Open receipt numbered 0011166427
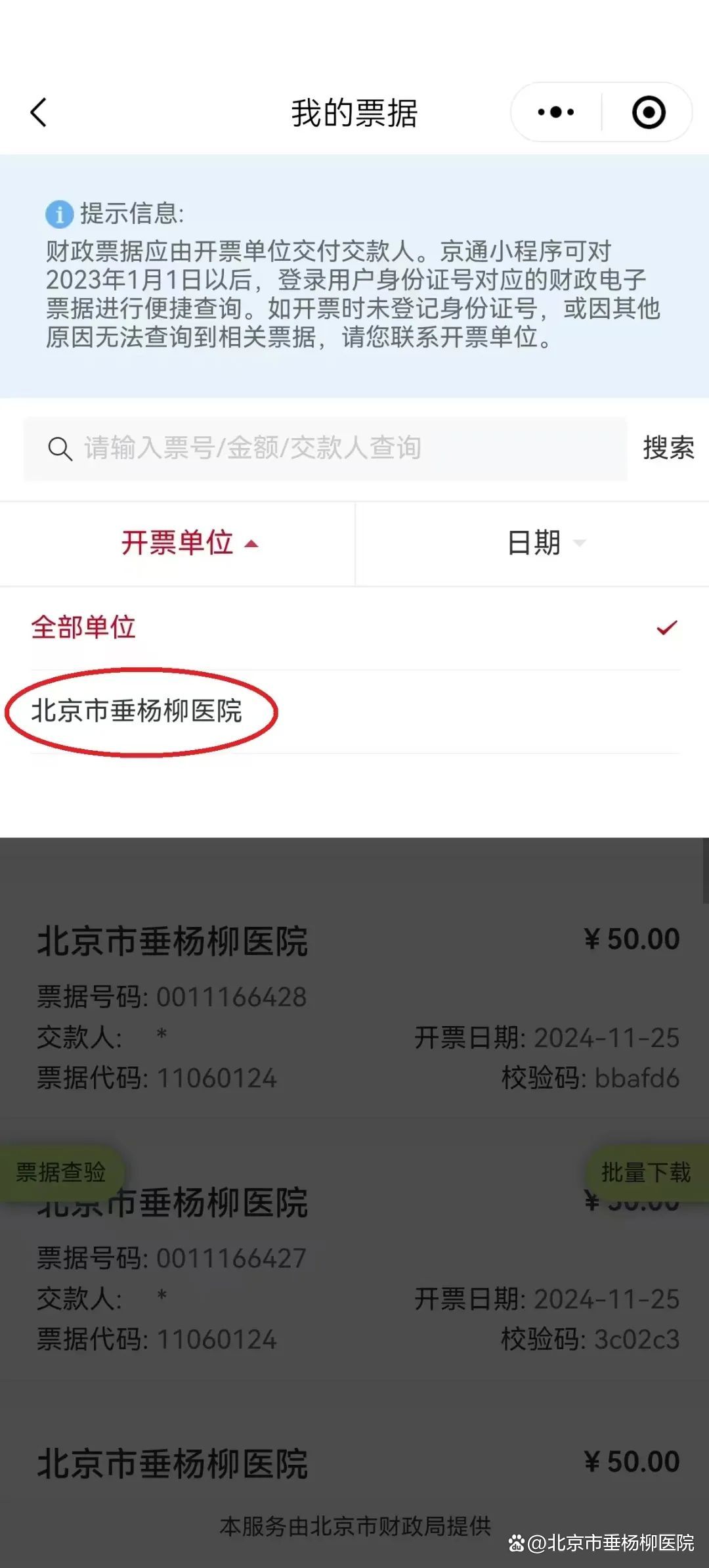The height and width of the screenshot is (1568, 709). click(354, 1281)
